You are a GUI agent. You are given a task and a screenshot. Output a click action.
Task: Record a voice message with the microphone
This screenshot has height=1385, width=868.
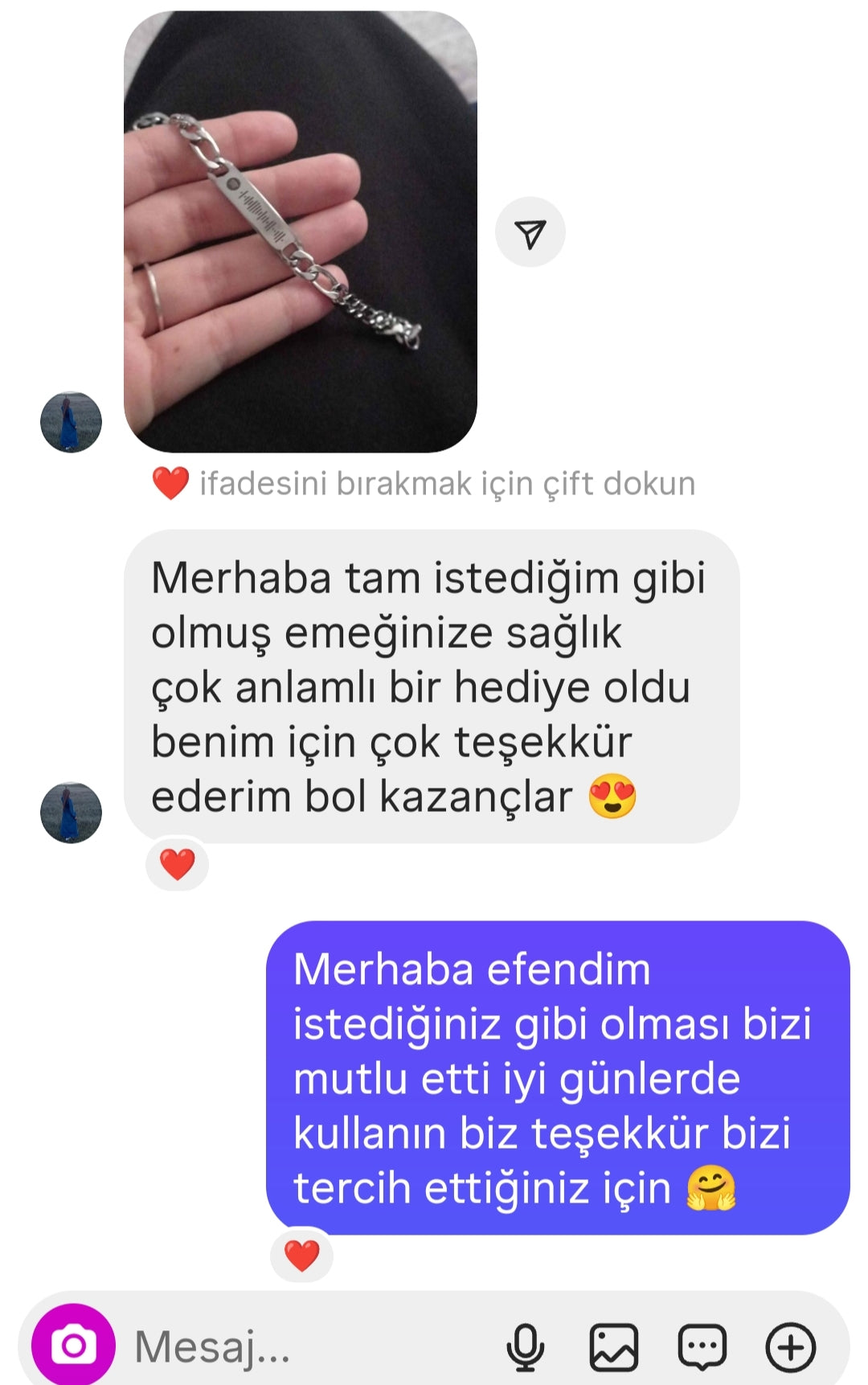526,1346
